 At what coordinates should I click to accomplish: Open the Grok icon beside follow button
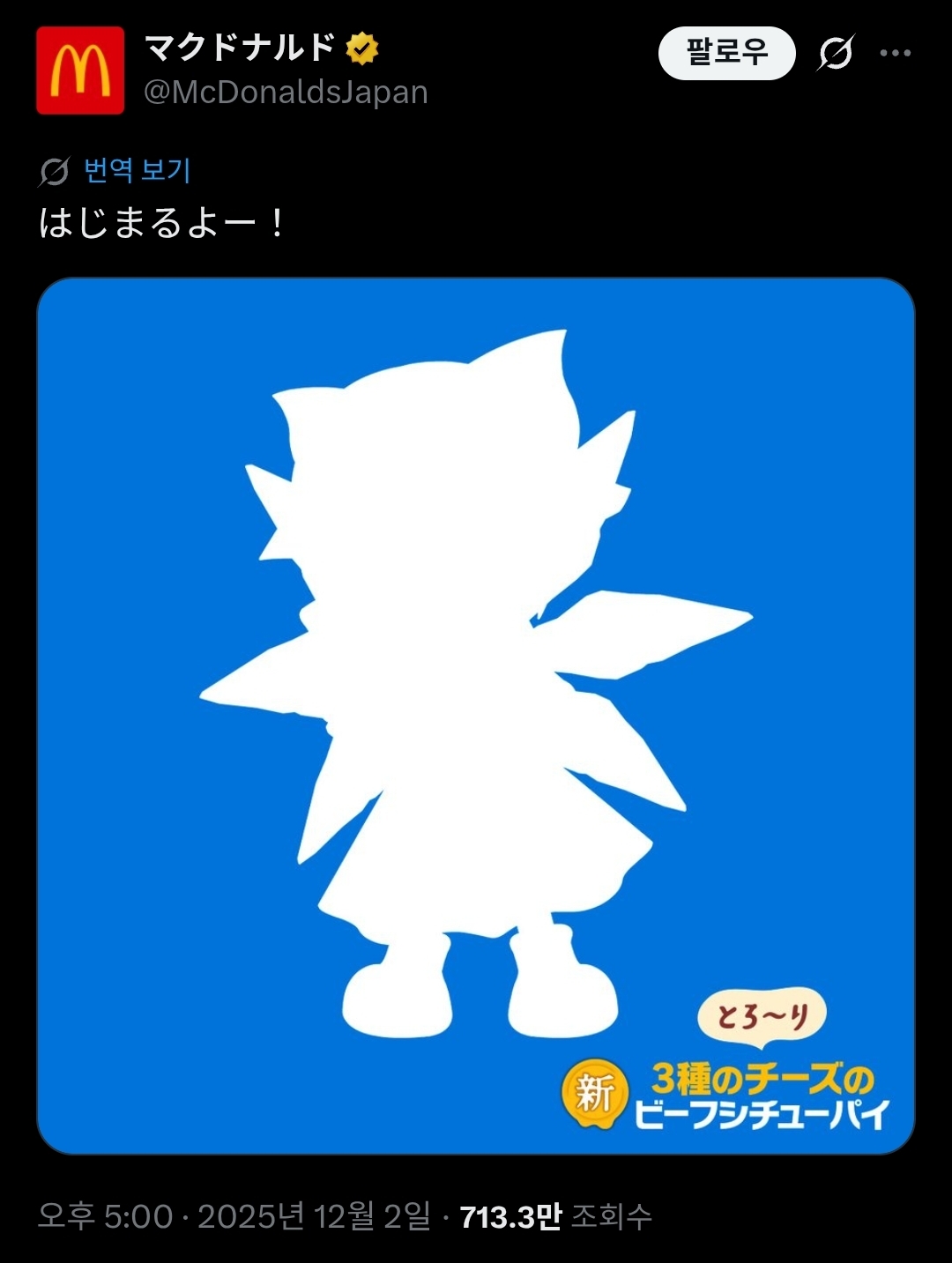835,53
